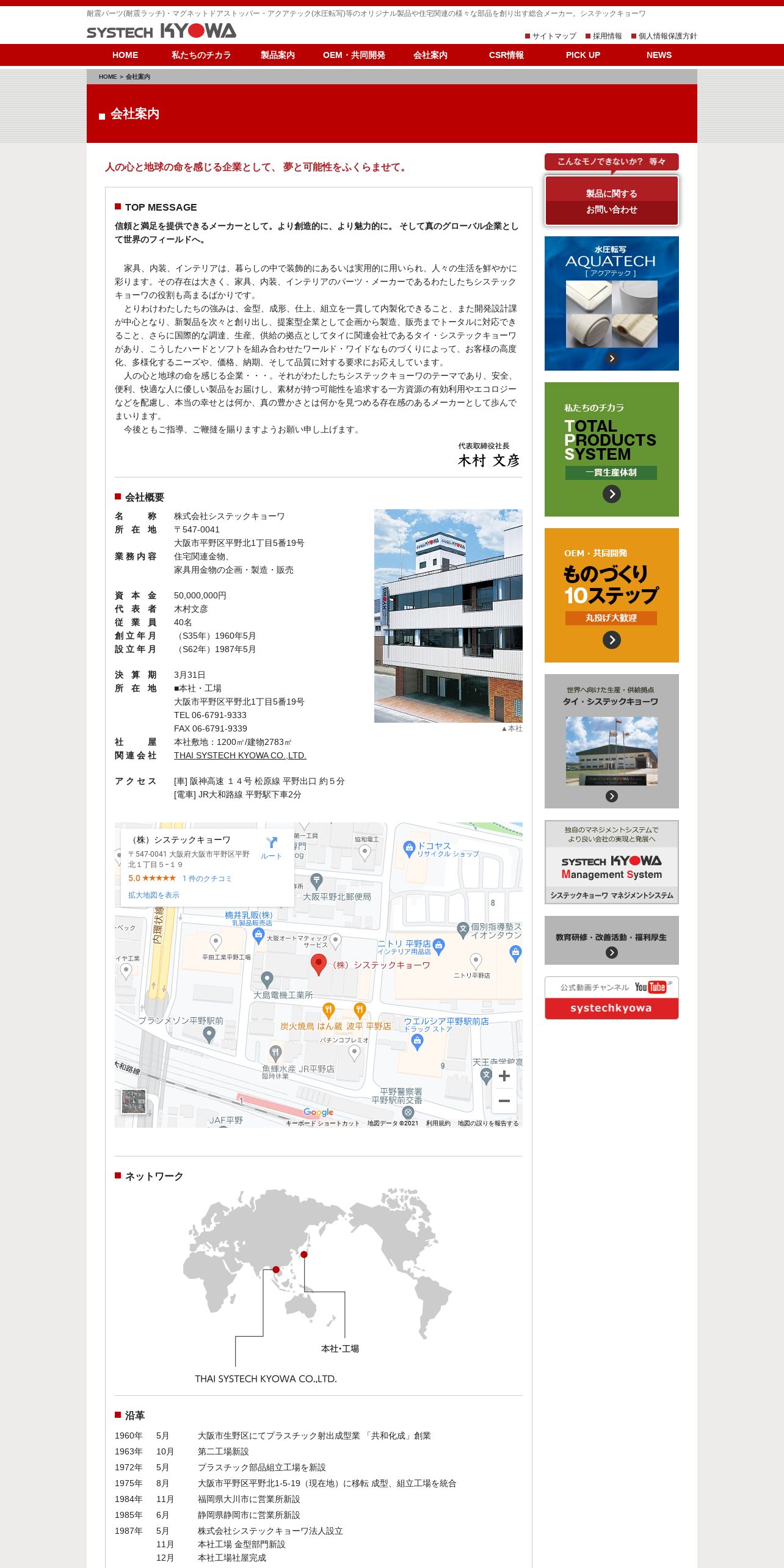Open the AQUATECH water transfer banner
784x1568 pixels.
tap(612, 303)
